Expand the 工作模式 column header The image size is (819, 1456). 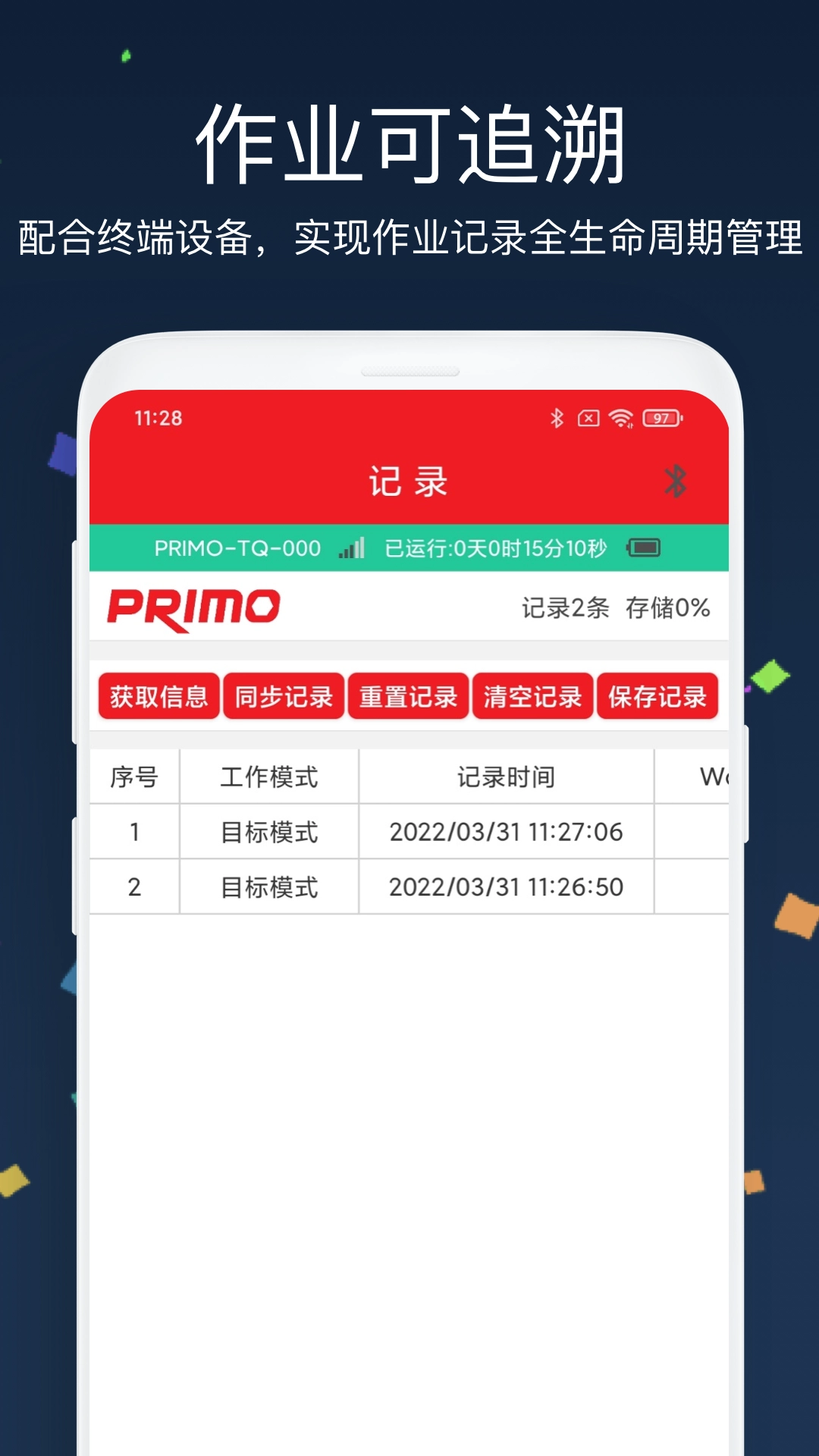tap(268, 777)
